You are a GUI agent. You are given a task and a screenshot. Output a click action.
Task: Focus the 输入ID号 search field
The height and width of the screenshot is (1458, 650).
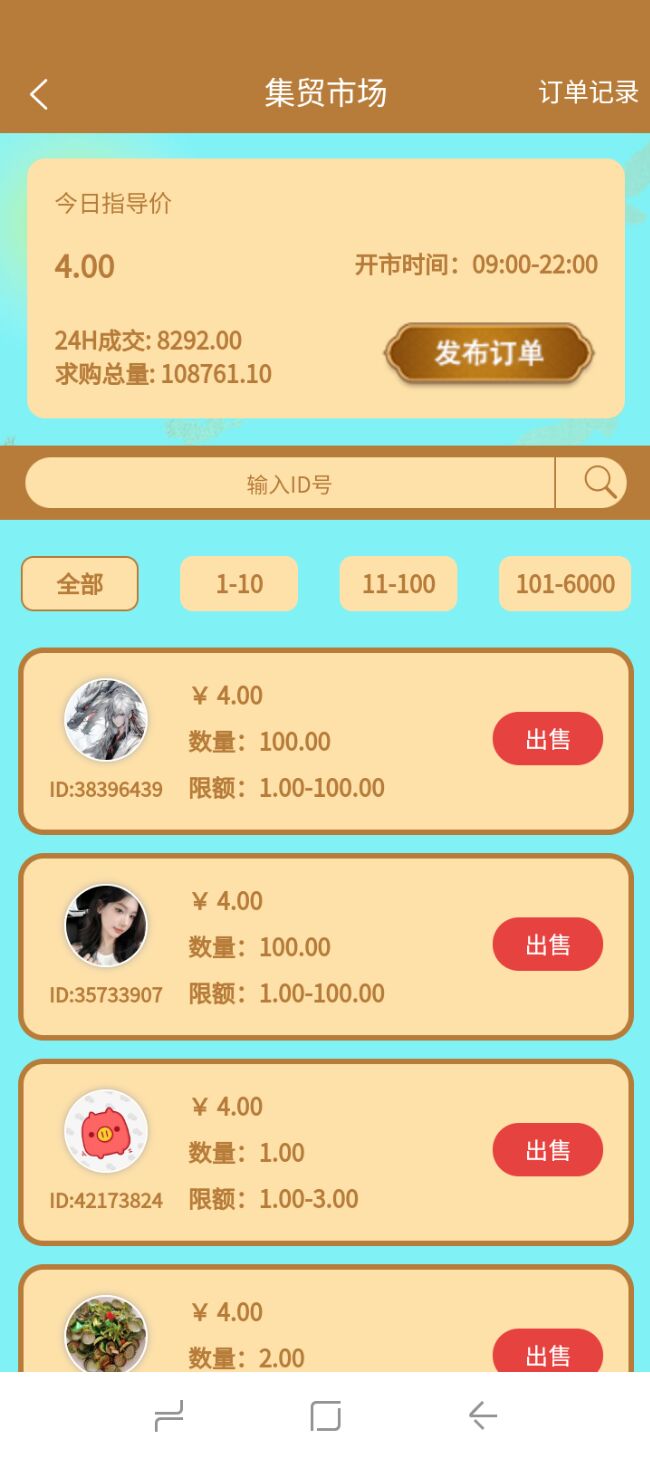click(289, 484)
